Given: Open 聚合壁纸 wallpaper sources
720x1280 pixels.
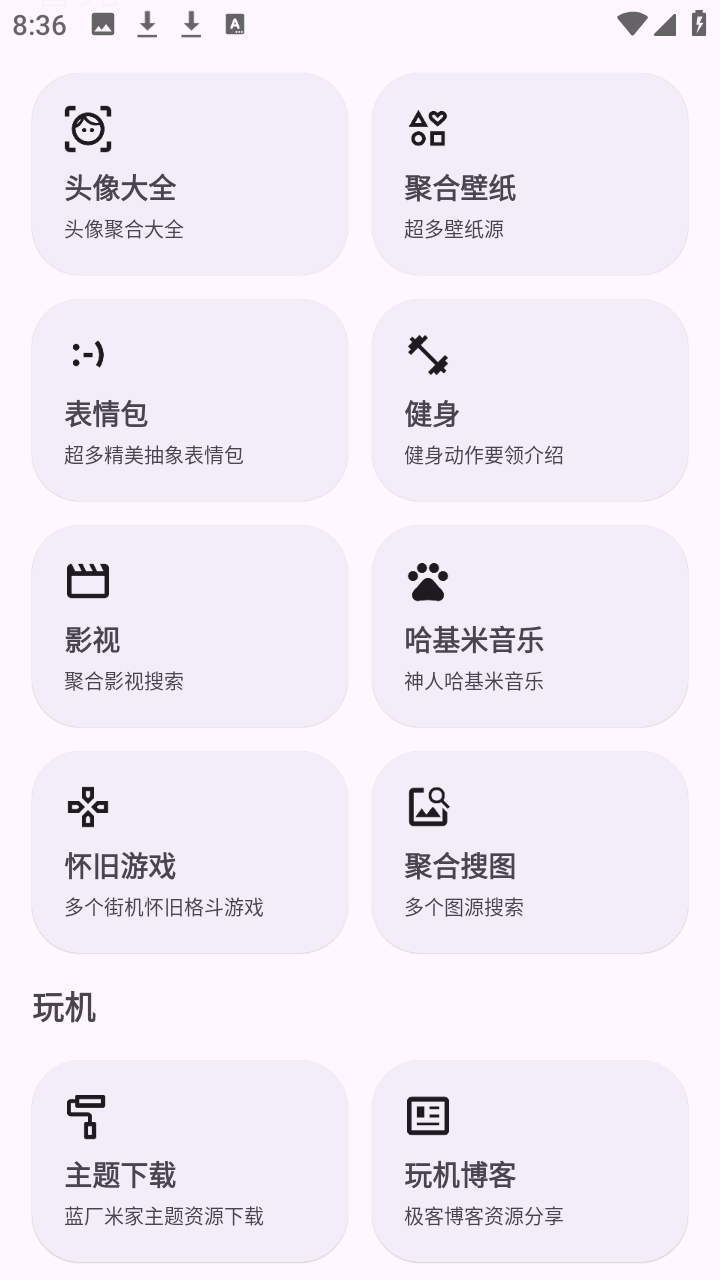Looking at the screenshot, I should [530, 175].
